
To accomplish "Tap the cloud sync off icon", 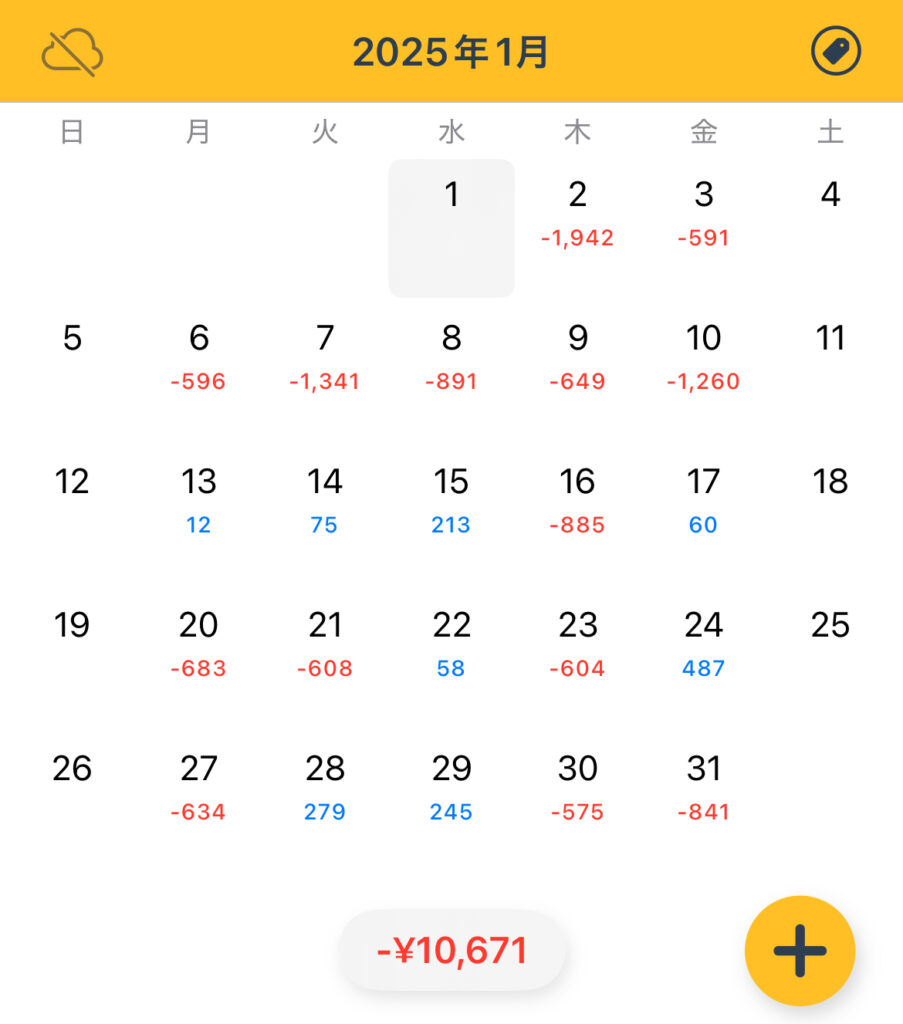I will click(x=72, y=52).
